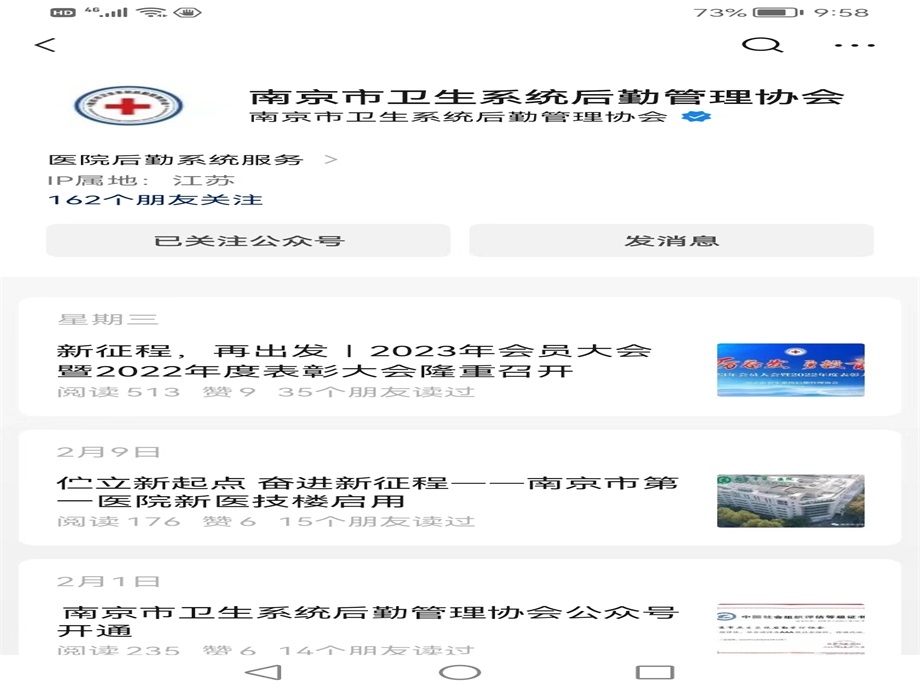Image resolution: width=920 pixels, height=690 pixels.
Task: Tap the 已关注公众号 button
Action: click(248, 240)
